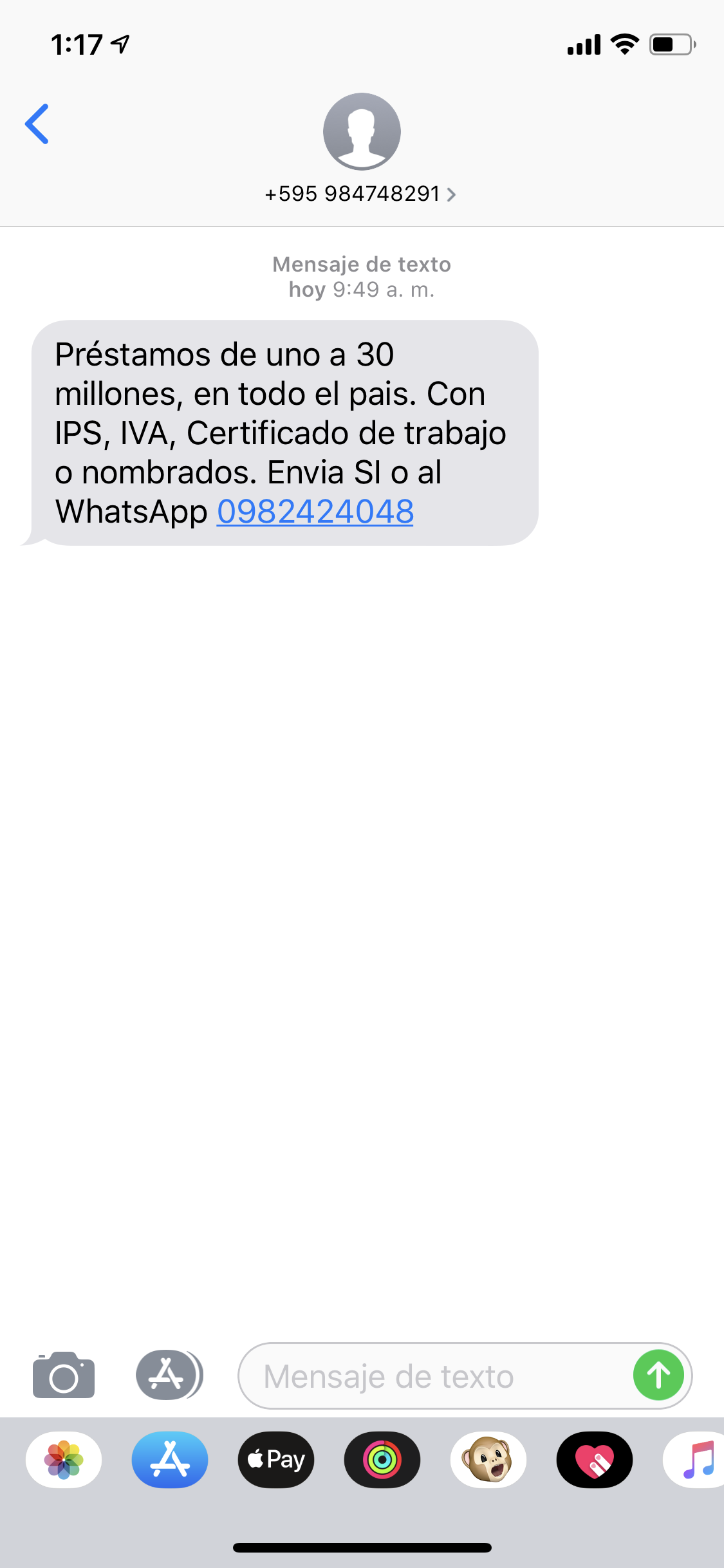Open the Activity rings iMessage app
The height and width of the screenshot is (1568, 724).
point(382,1460)
